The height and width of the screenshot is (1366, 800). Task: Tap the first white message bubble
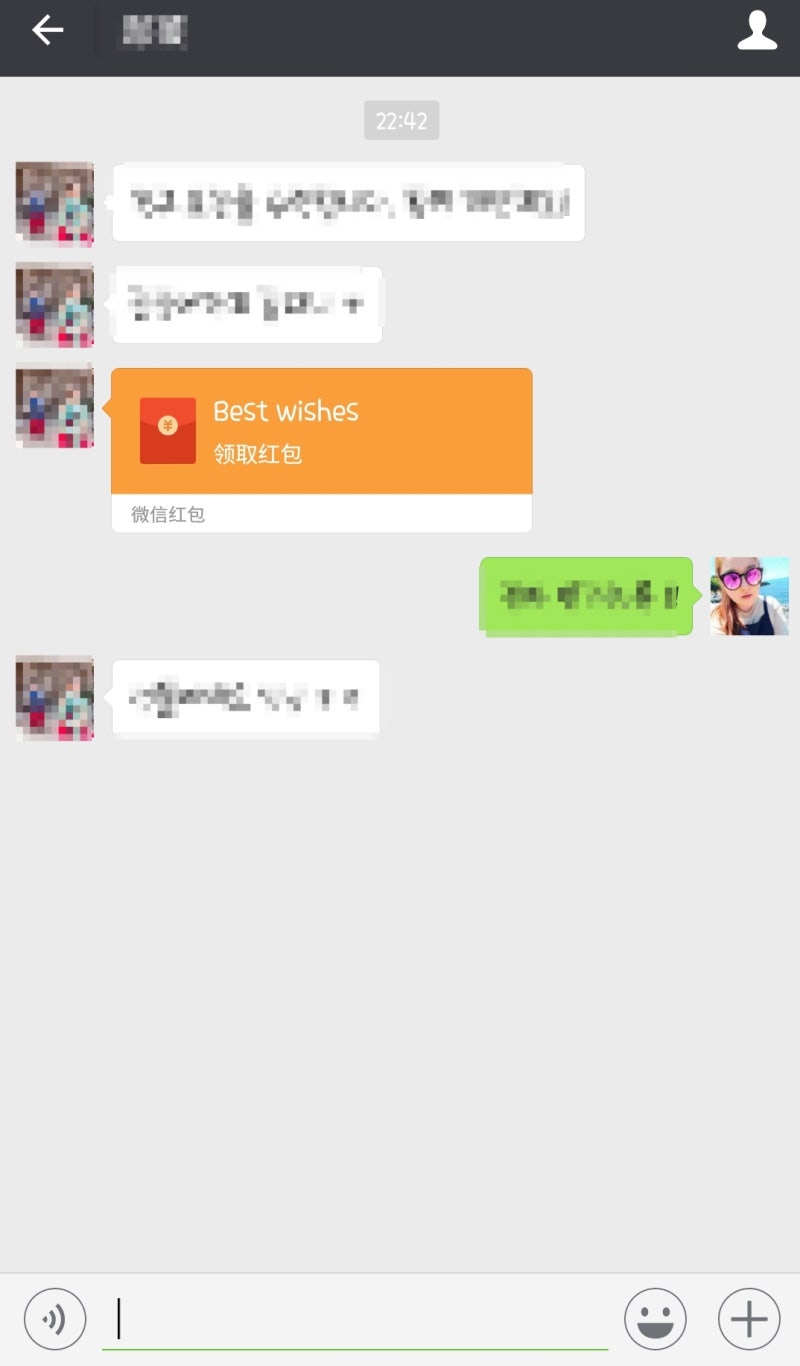click(348, 202)
